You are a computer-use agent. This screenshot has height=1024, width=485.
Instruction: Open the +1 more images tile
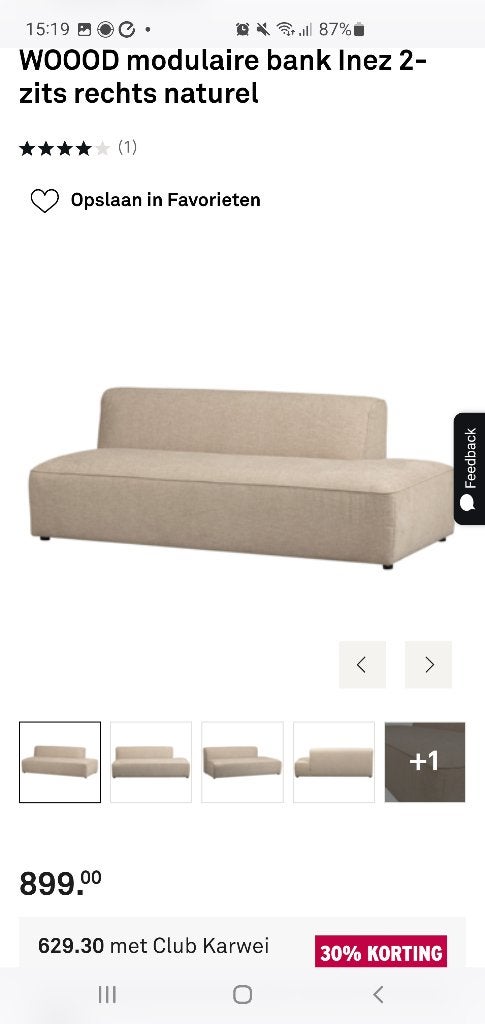pos(425,761)
